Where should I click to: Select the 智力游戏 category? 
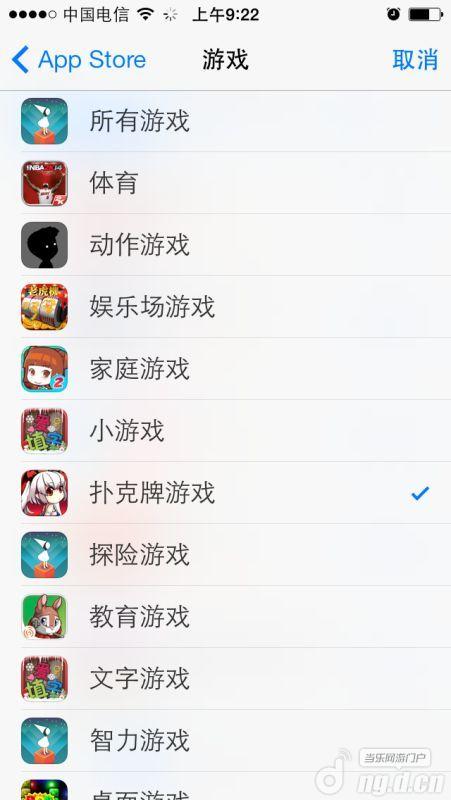[x=226, y=740]
